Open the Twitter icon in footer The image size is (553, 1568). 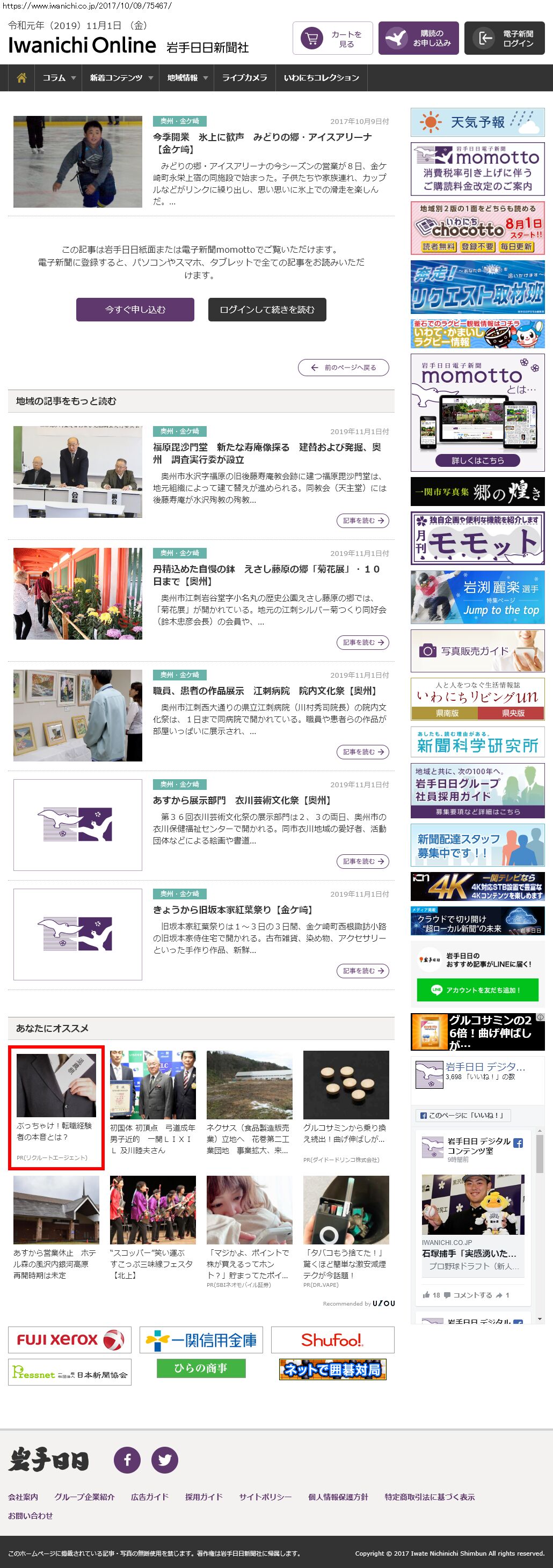pos(164,1460)
